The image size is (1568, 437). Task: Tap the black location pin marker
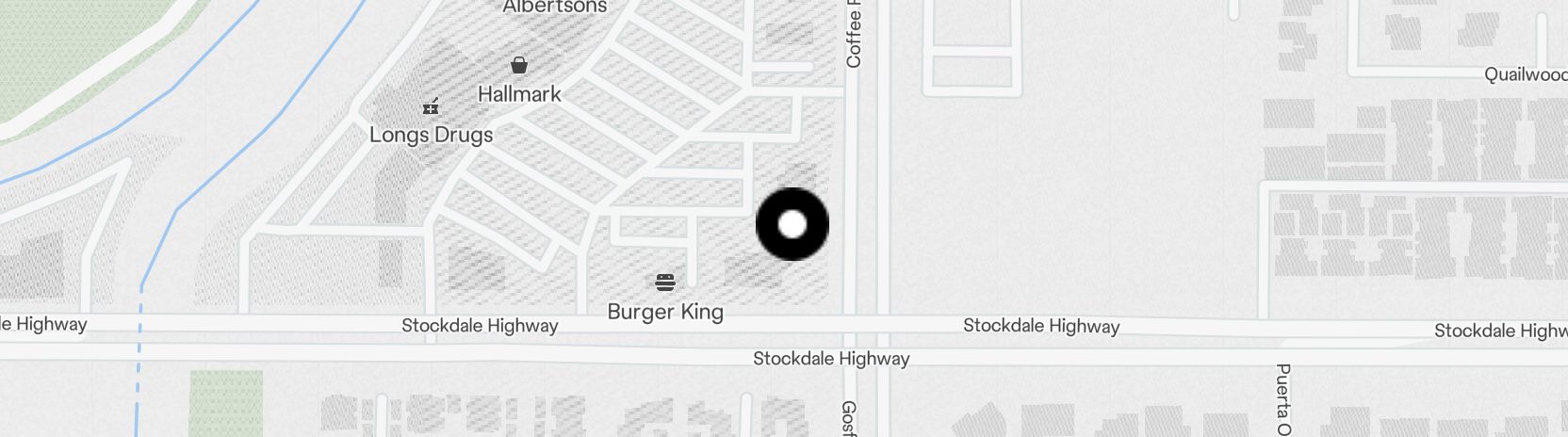[792, 224]
